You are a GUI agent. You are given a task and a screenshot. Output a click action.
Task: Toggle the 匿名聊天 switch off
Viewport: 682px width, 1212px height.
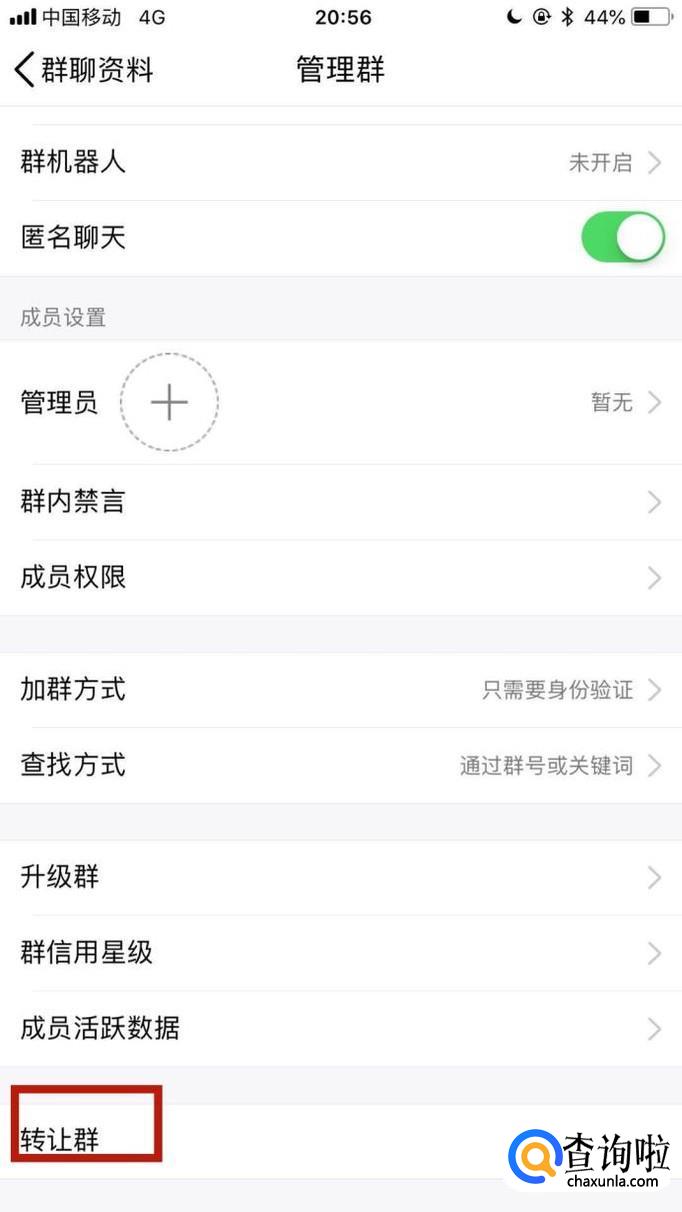click(622, 238)
